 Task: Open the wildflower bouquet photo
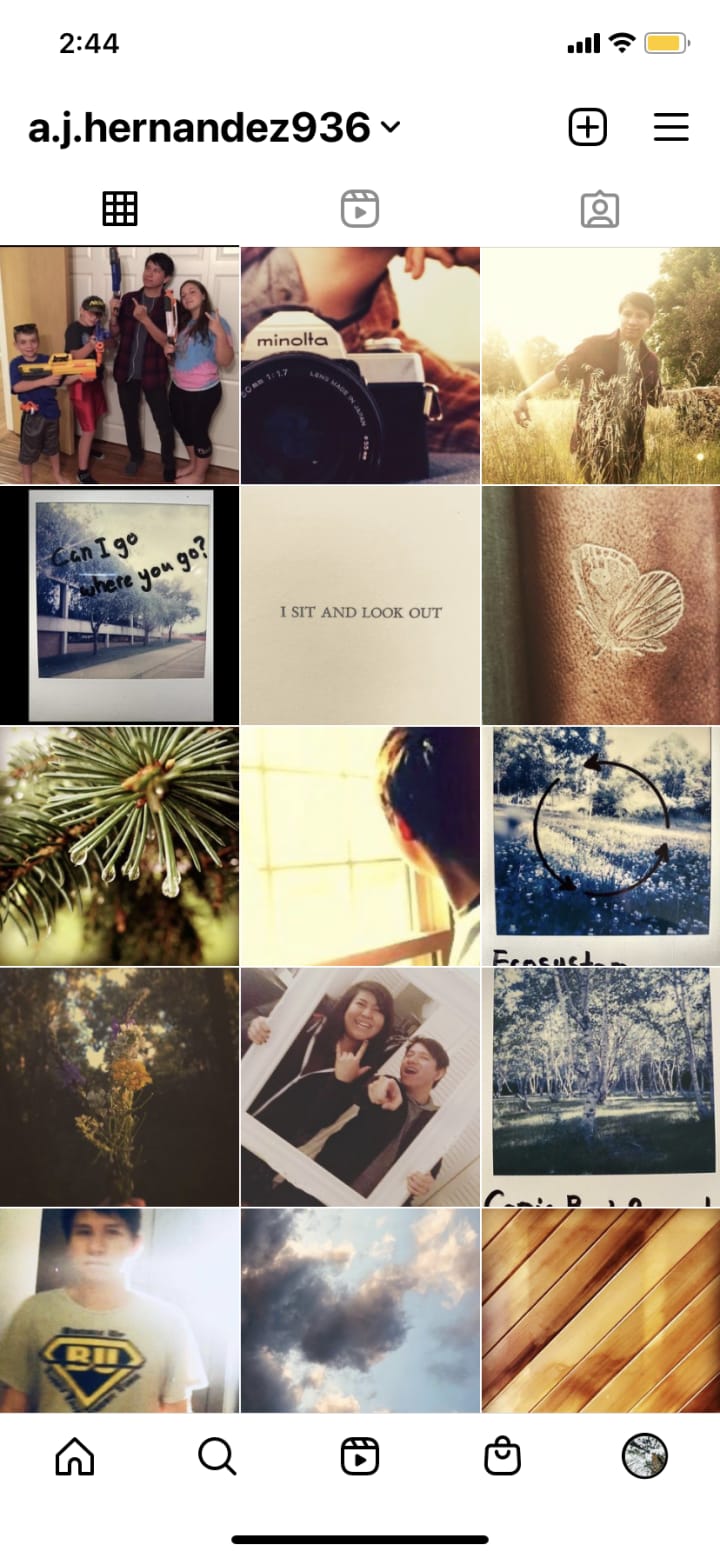(119, 1086)
